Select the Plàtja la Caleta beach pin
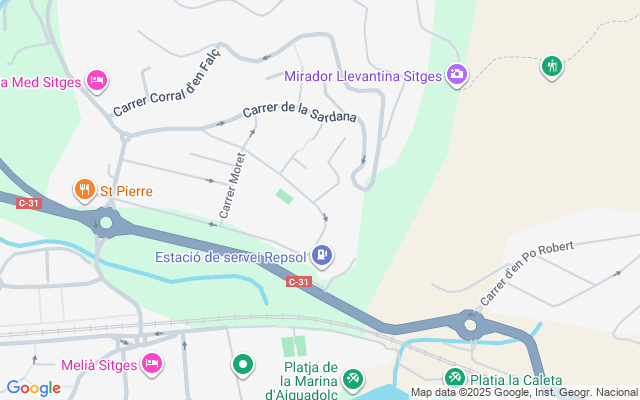The image size is (640, 400). 453,379
